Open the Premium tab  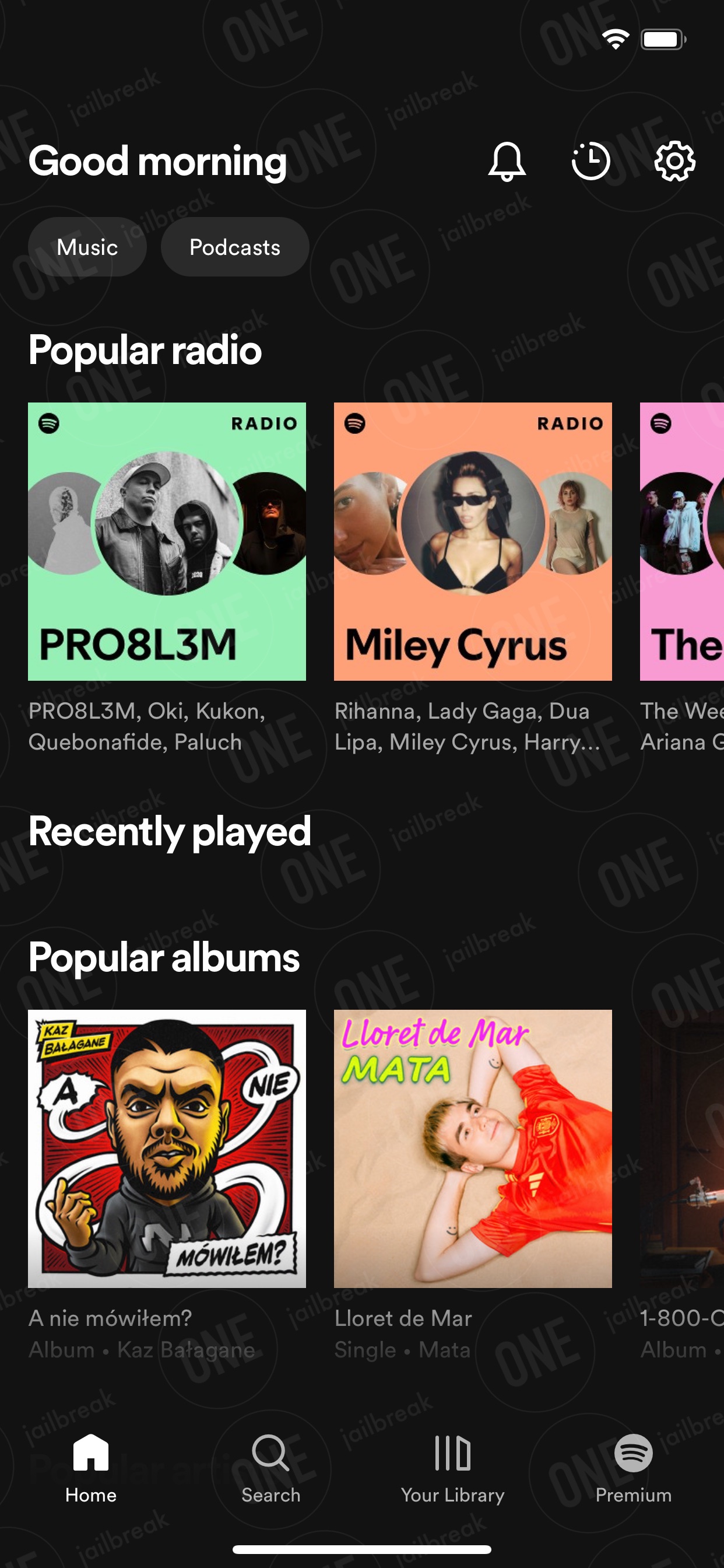coord(633,1468)
